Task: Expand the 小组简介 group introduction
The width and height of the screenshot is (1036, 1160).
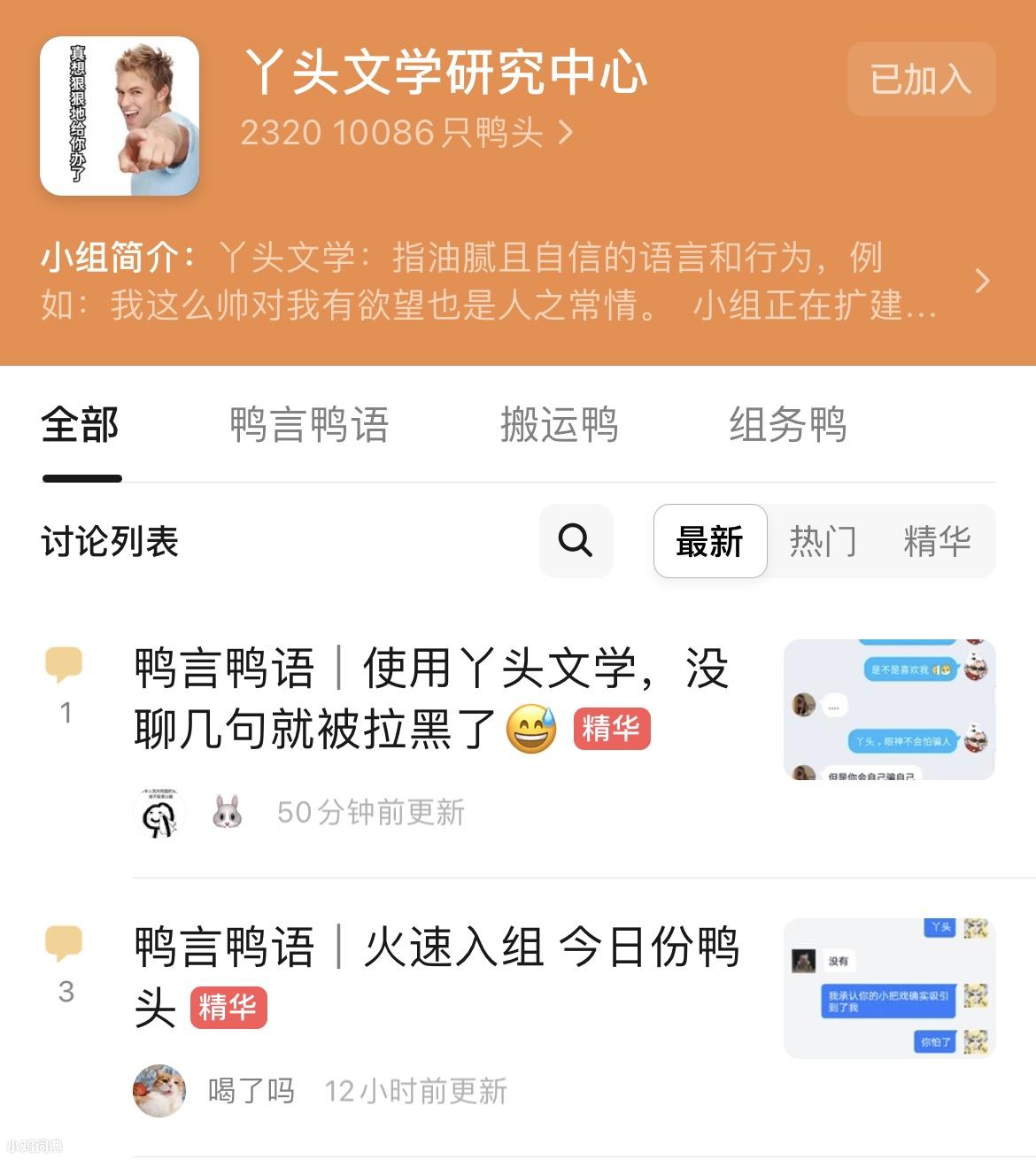Action: coord(981,282)
